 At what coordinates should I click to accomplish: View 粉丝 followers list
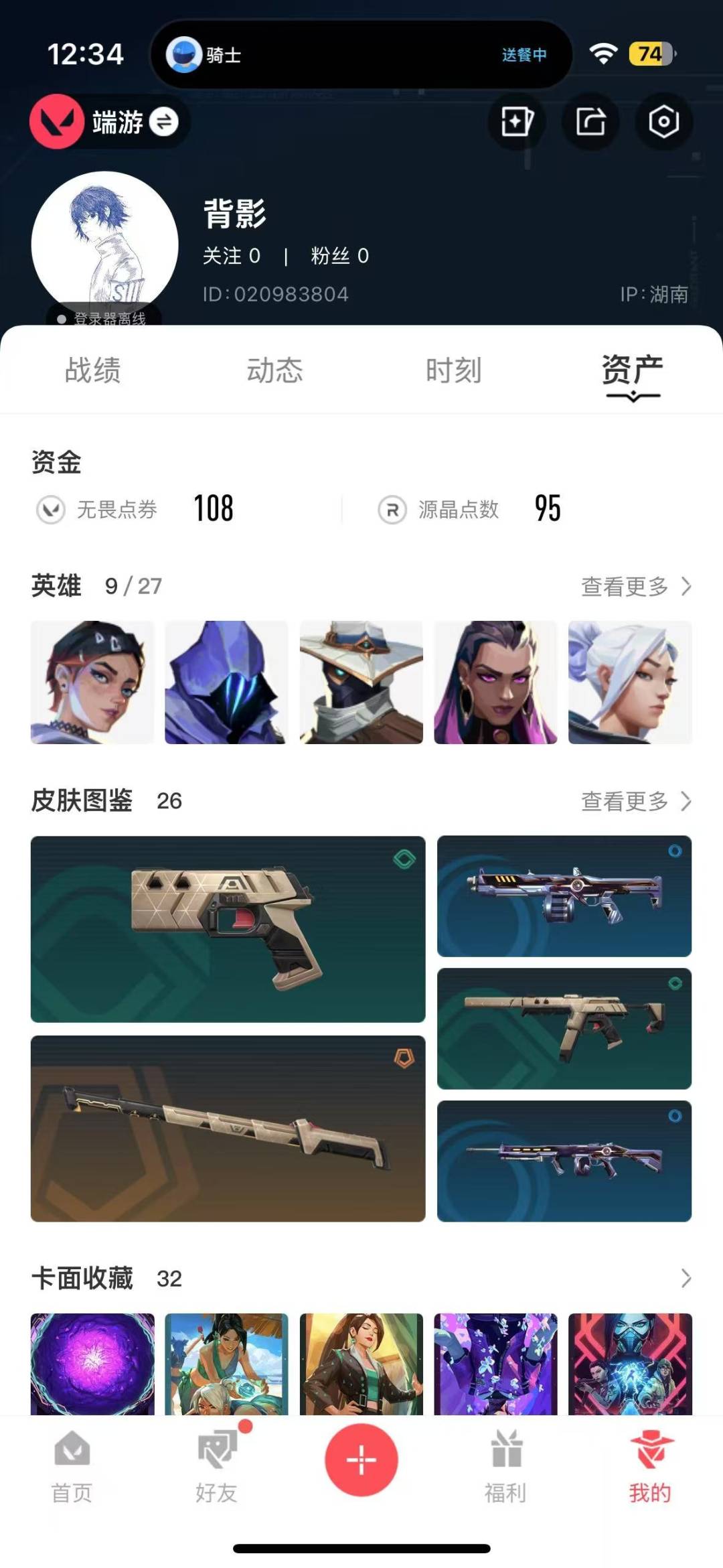point(340,256)
